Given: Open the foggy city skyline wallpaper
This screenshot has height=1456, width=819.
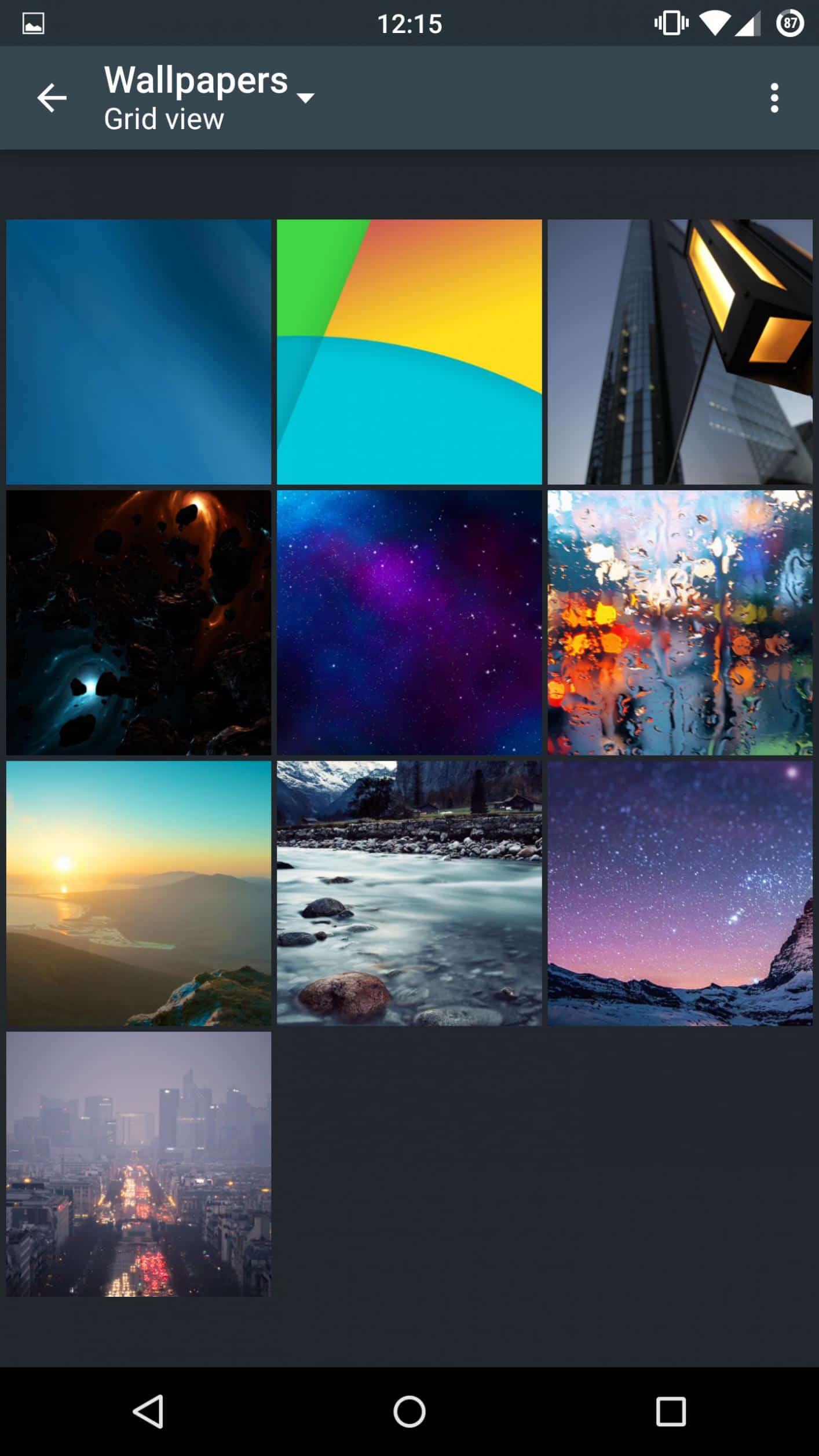Looking at the screenshot, I should tap(138, 1164).
